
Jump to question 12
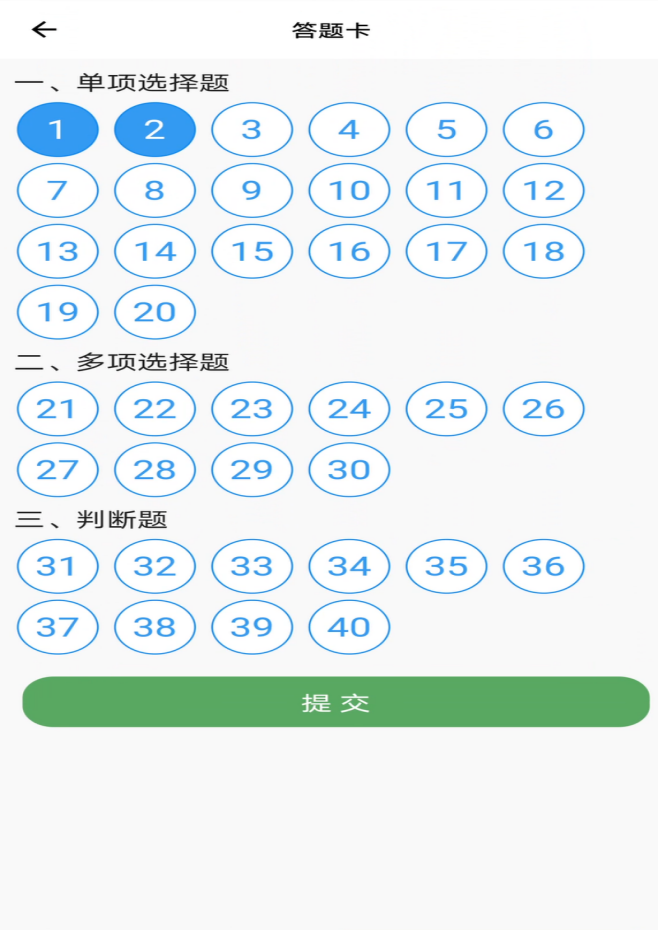(543, 190)
